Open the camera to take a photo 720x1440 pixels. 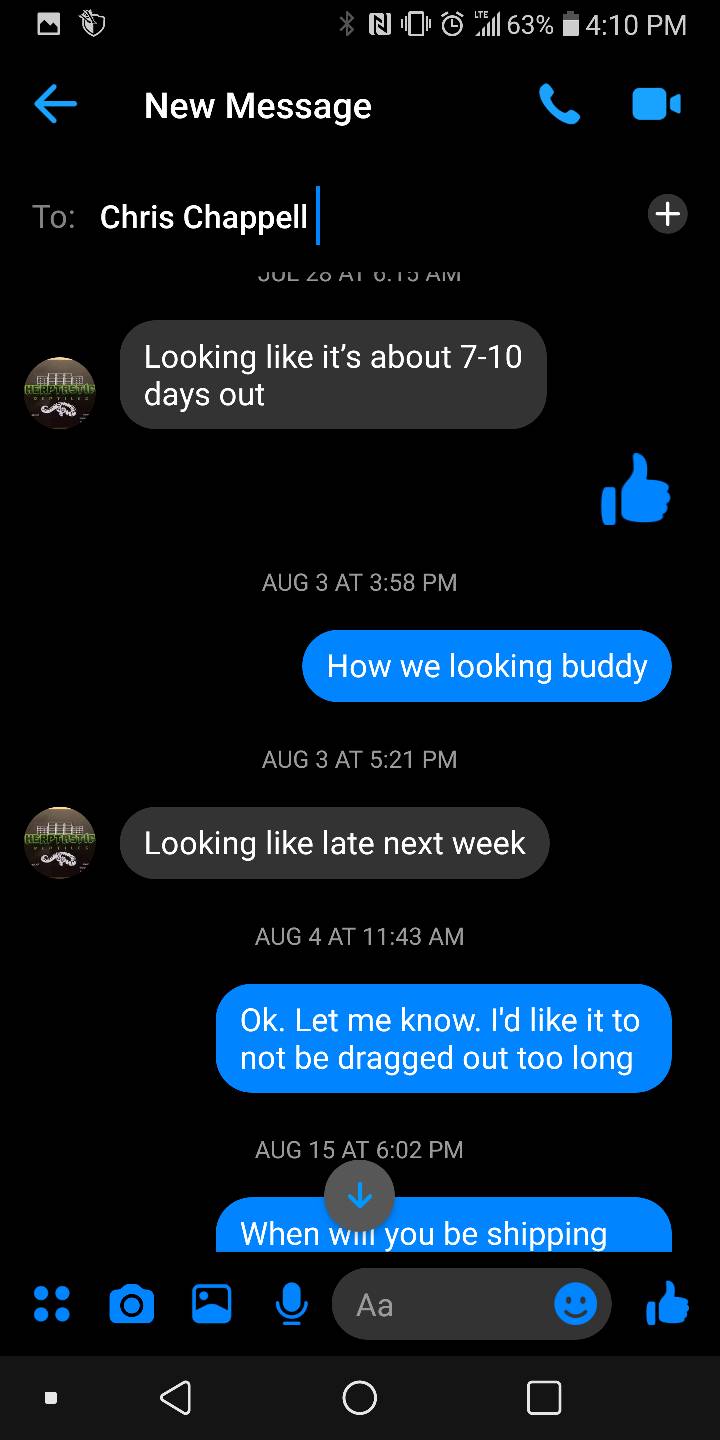131,1304
